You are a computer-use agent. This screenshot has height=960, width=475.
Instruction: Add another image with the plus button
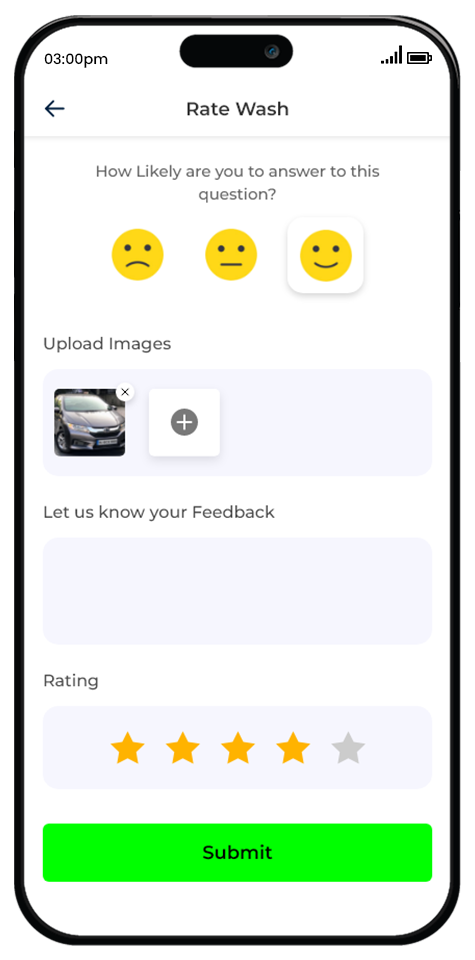pyautogui.click(x=184, y=422)
